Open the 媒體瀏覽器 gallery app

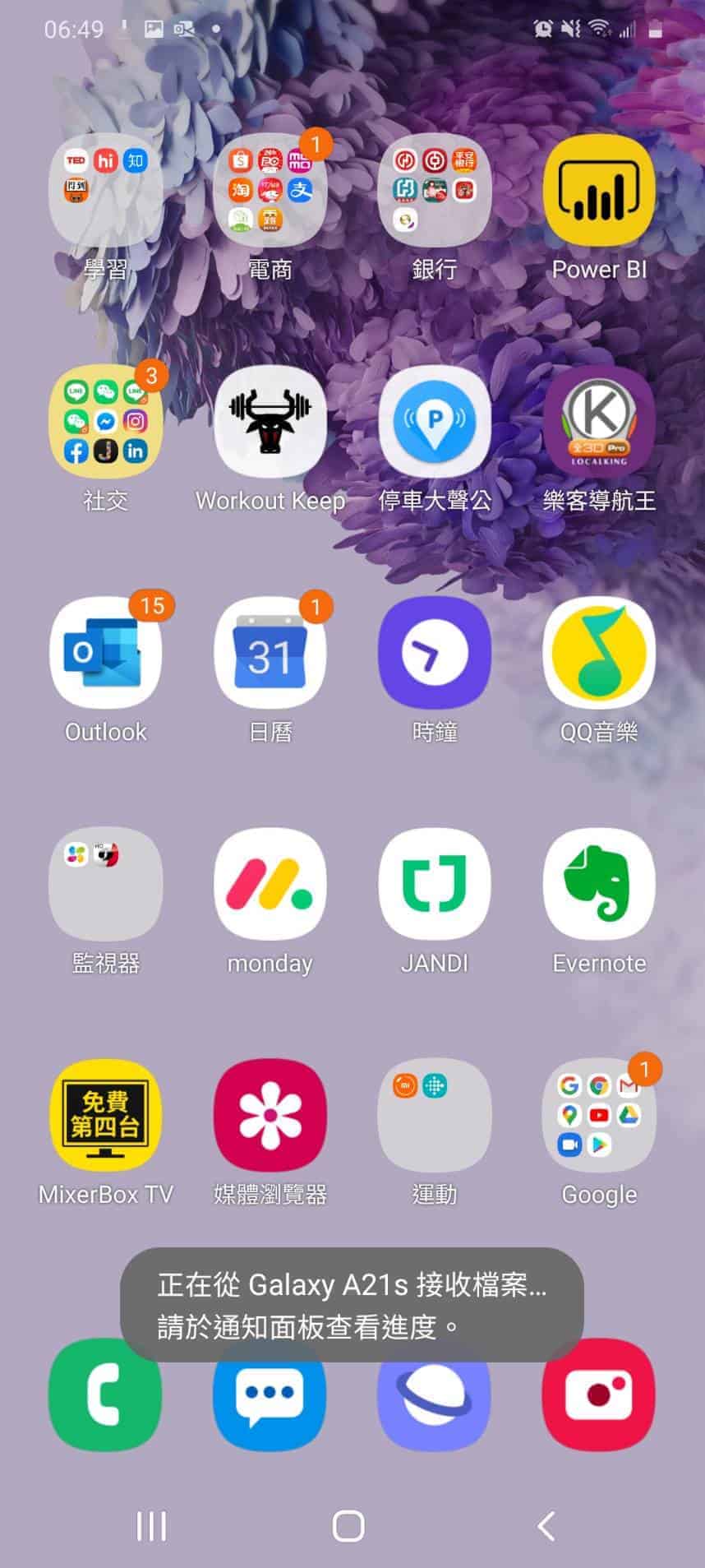point(270,1116)
